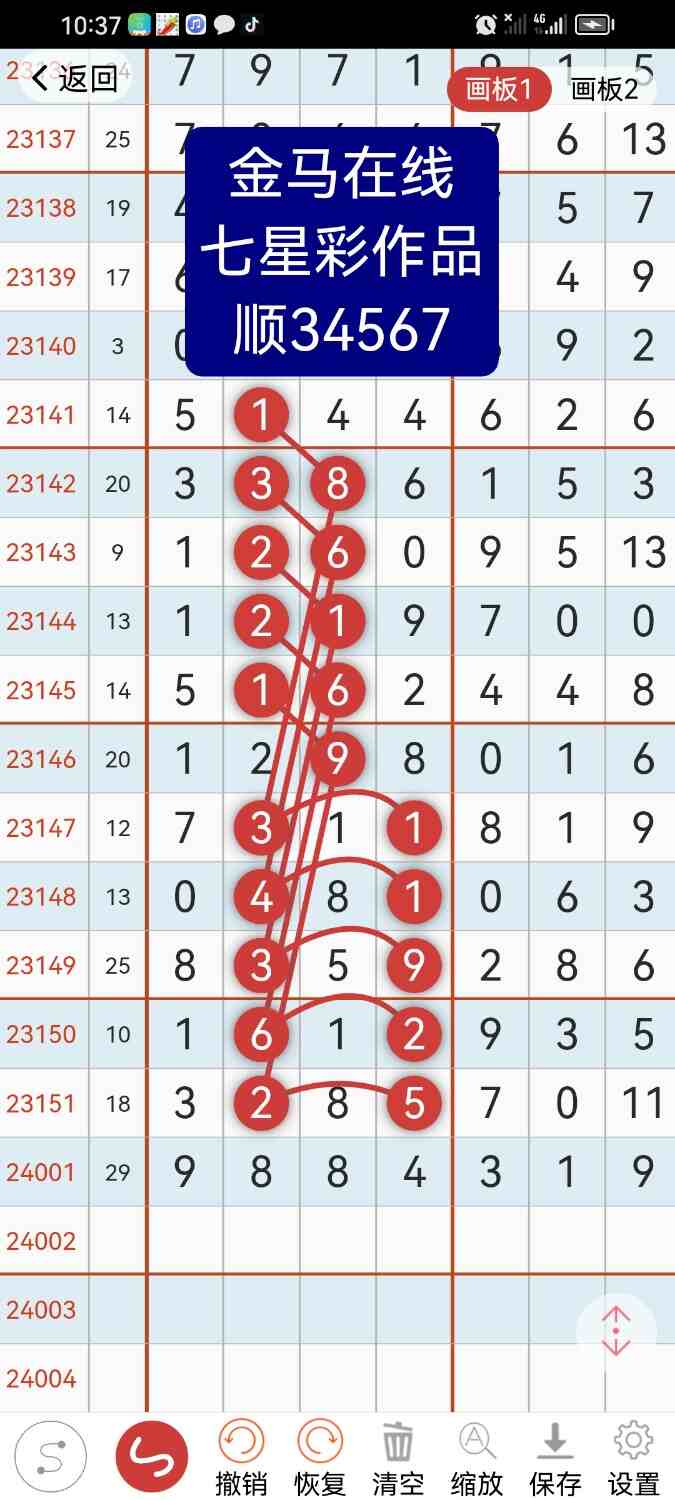Redo stroke with 恢复
The height and width of the screenshot is (1500, 675).
point(319,1458)
